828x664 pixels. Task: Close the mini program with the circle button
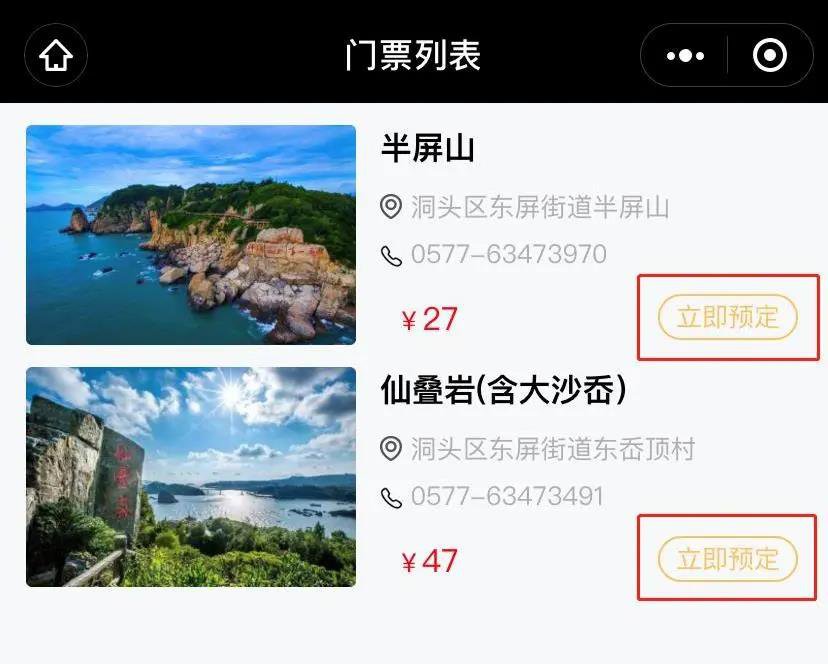[769, 56]
